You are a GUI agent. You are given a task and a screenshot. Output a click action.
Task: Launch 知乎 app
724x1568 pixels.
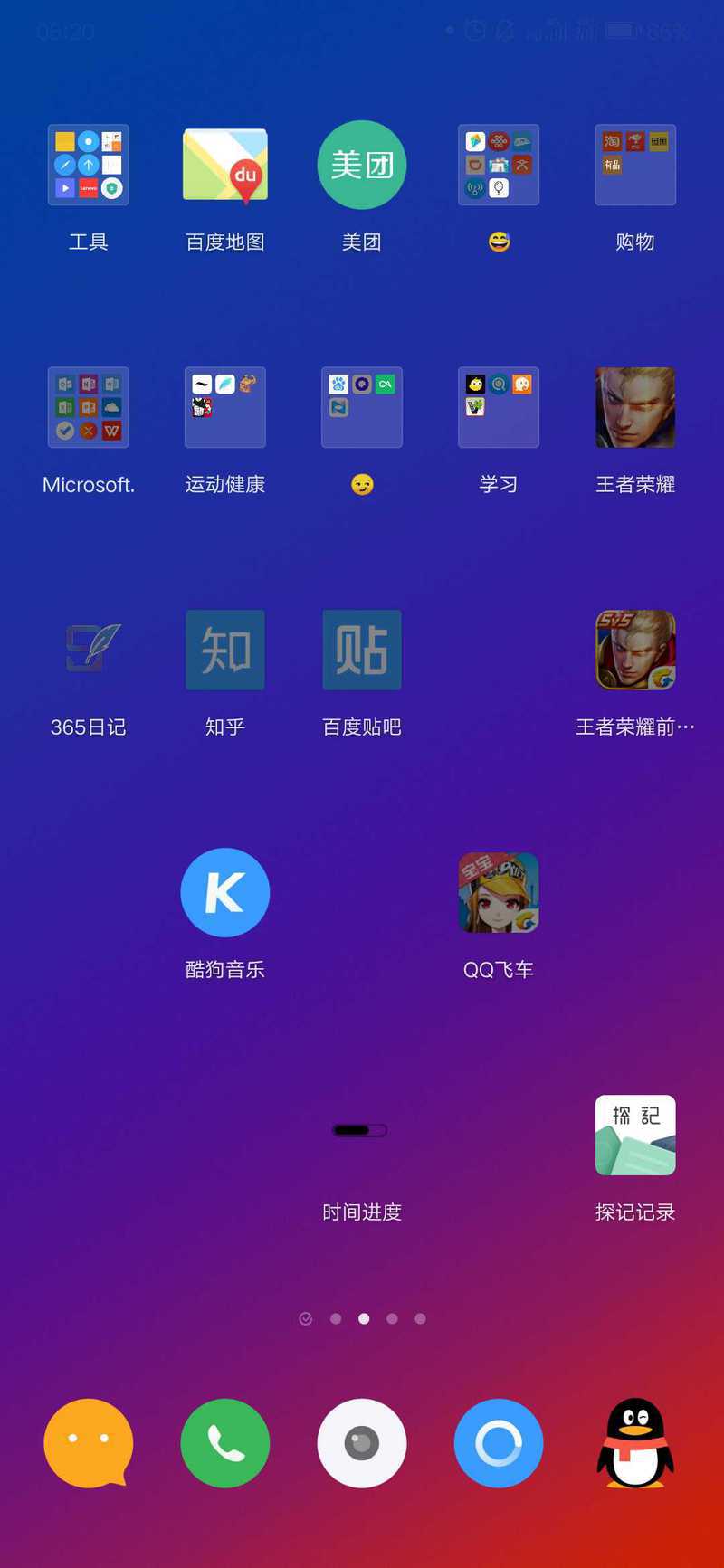pos(225,650)
